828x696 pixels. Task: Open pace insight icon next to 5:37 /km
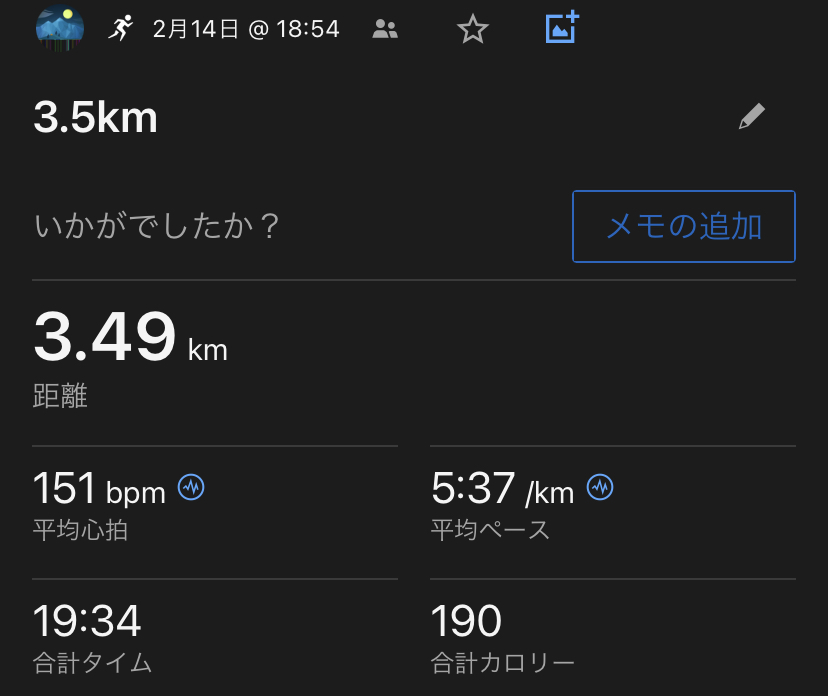point(600,487)
